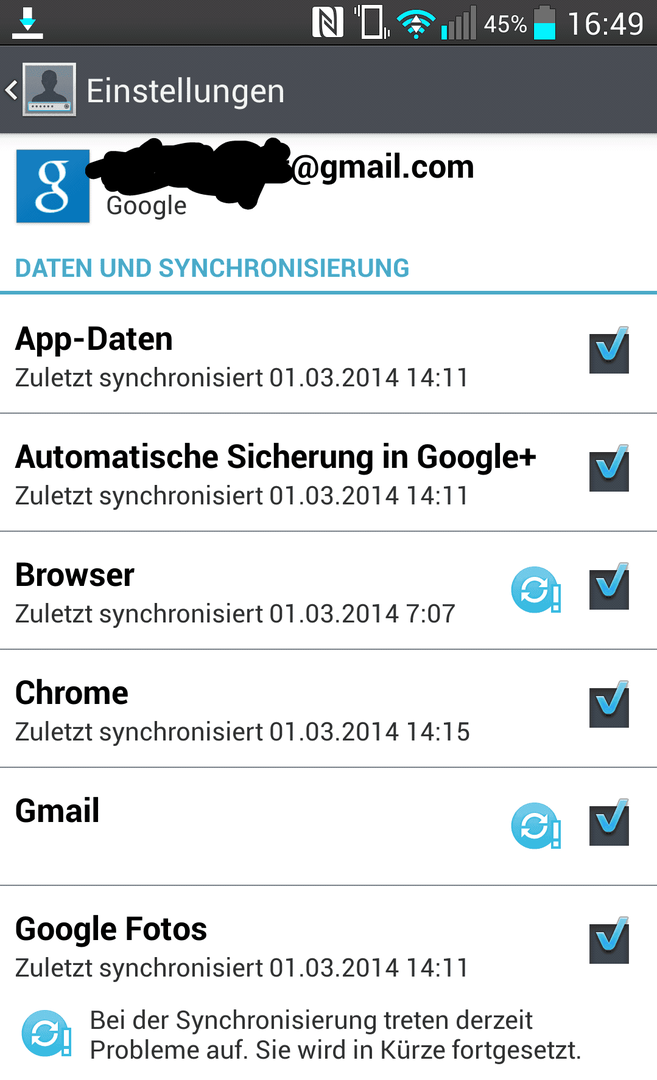Turn off Chrome sync checkbox
The width and height of the screenshot is (657, 1080).
tap(609, 705)
